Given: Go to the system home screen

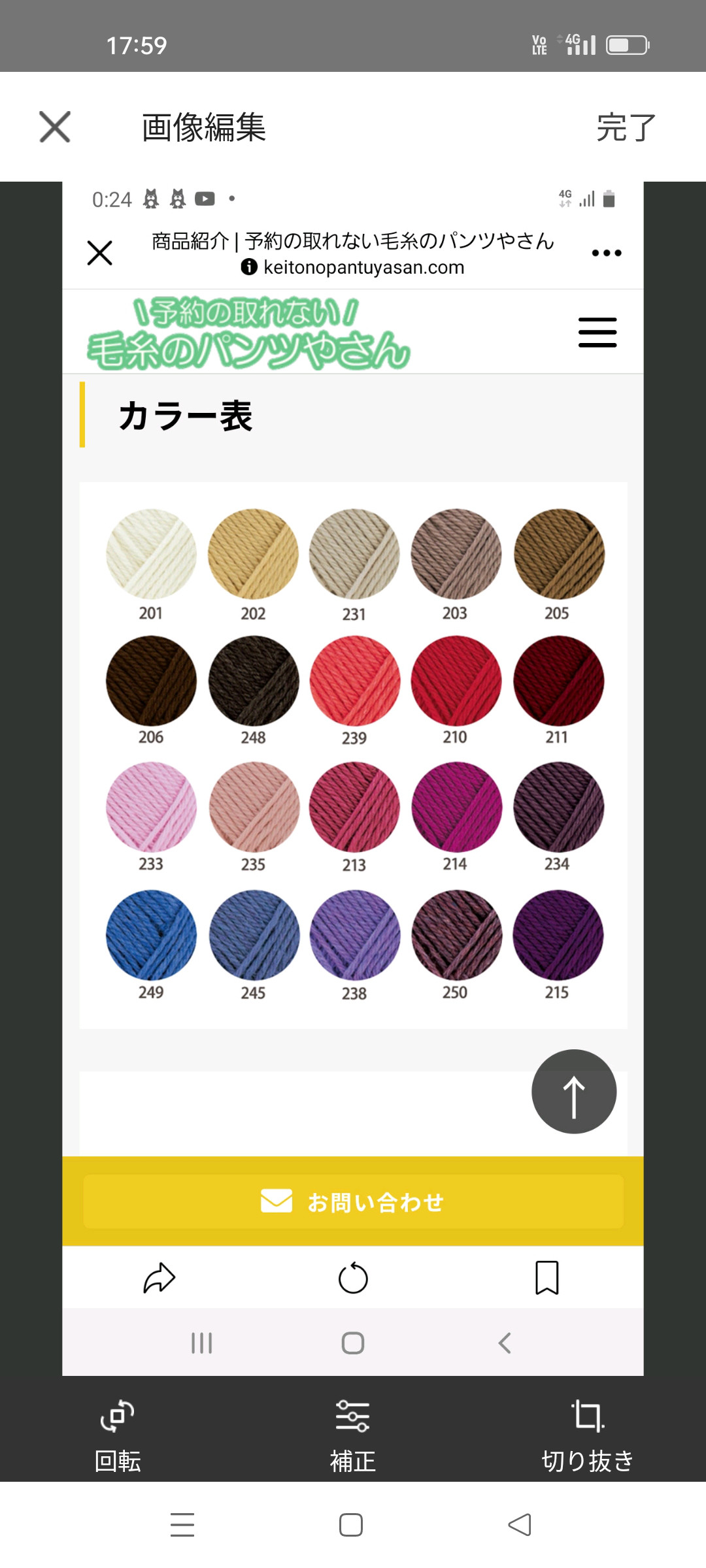Looking at the screenshot, I should [x=351, y=1525].
